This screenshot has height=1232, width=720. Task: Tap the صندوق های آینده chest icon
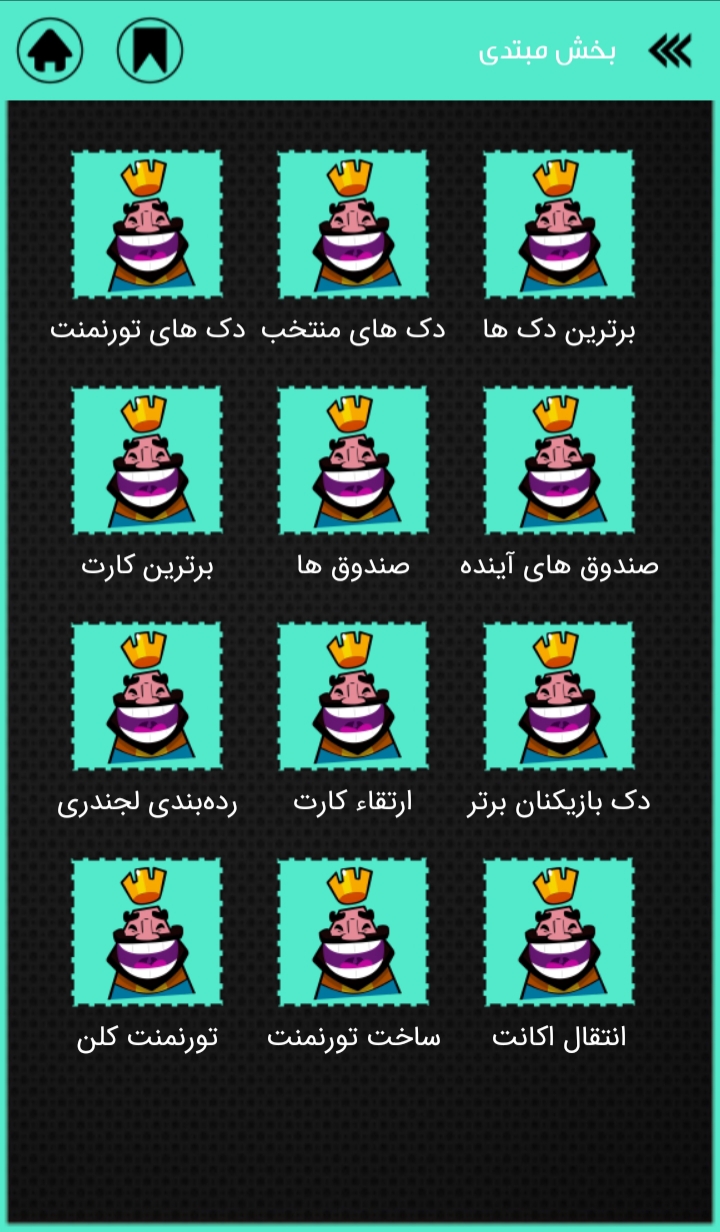tap(557, 461)
